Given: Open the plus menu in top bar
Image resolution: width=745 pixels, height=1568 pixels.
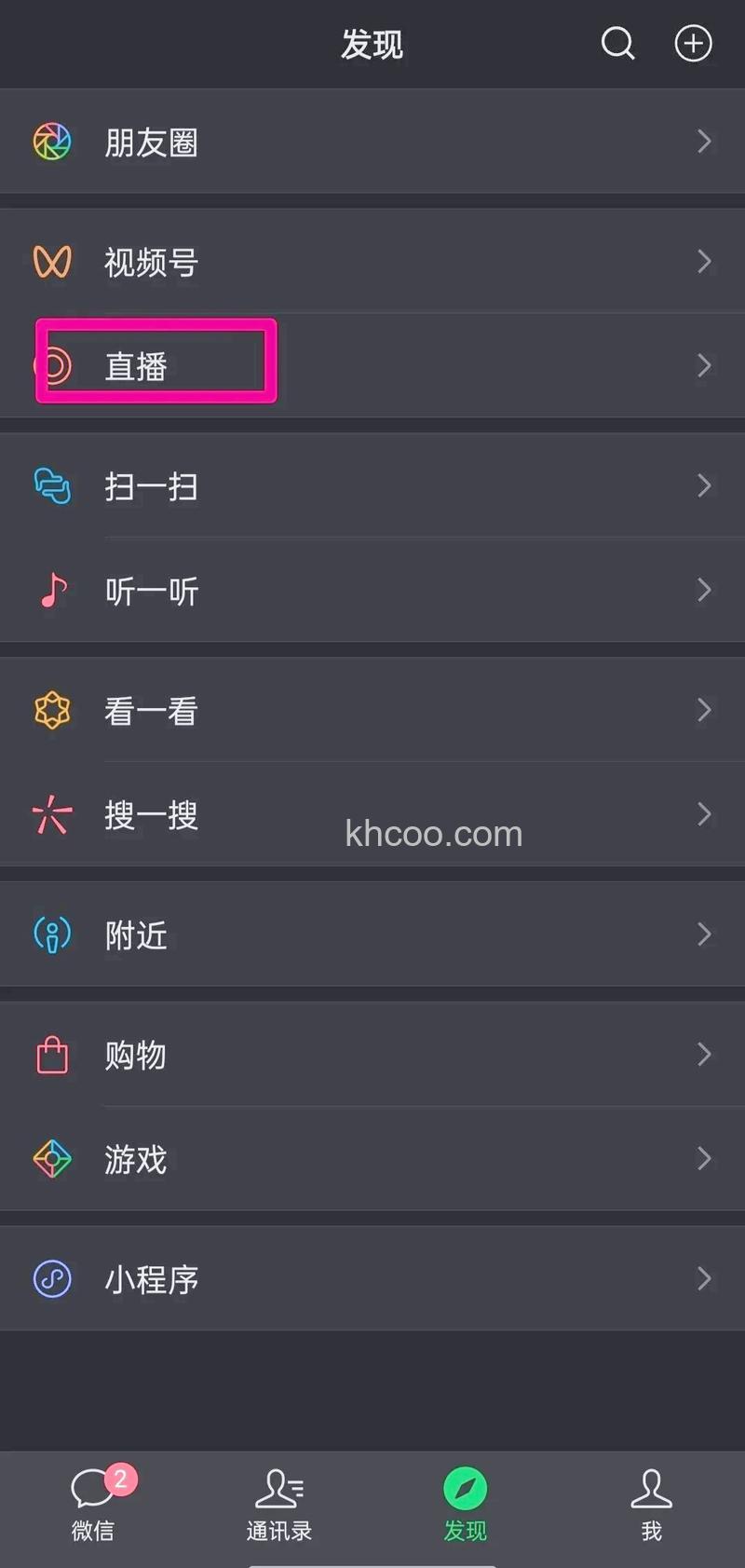Looking at the screenshot, I should tap(693, 43).
